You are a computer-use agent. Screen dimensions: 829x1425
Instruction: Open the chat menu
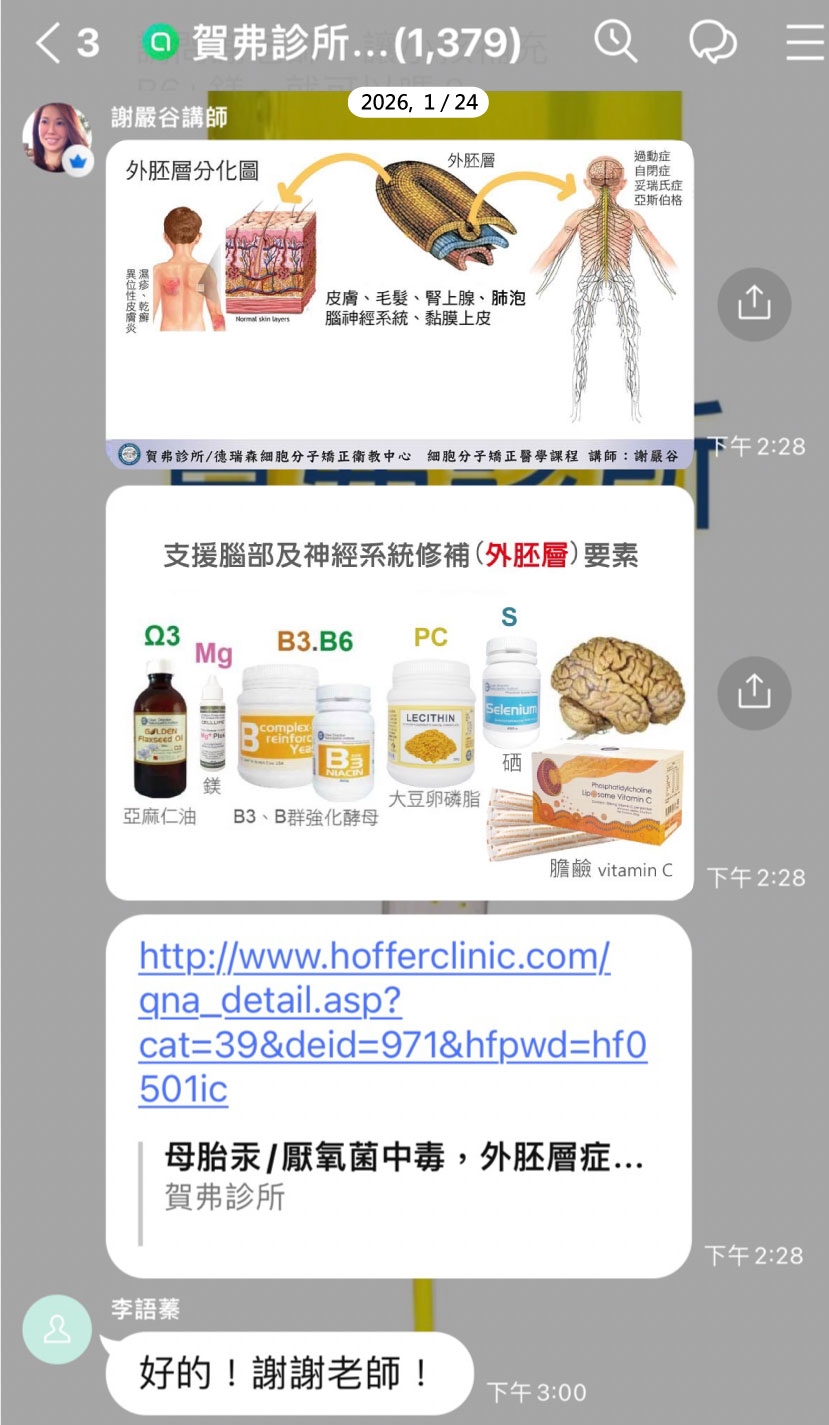click(x=803, y=43)
